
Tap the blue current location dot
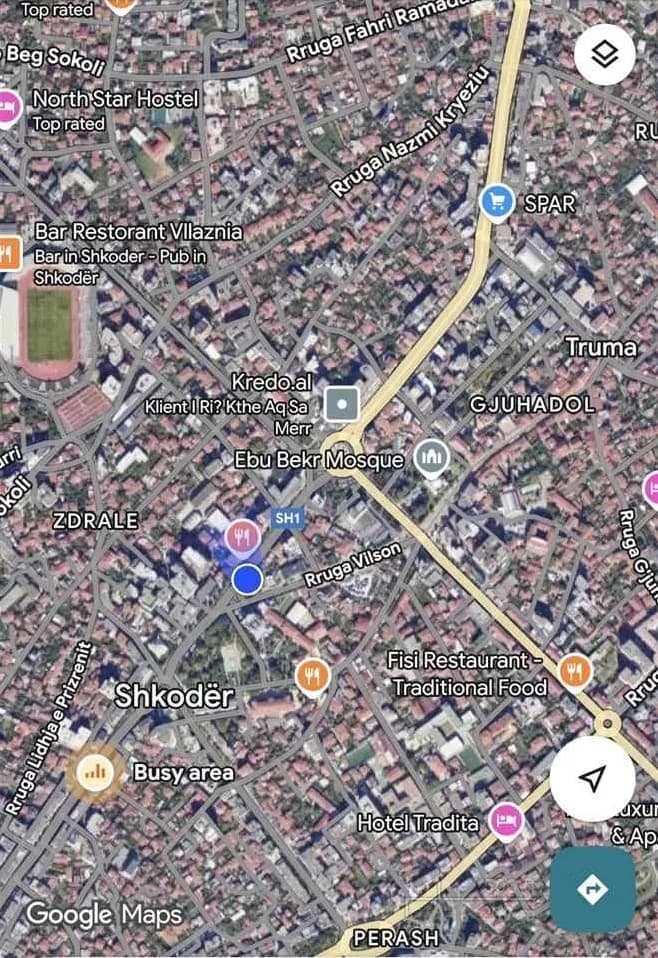[247, 579]
